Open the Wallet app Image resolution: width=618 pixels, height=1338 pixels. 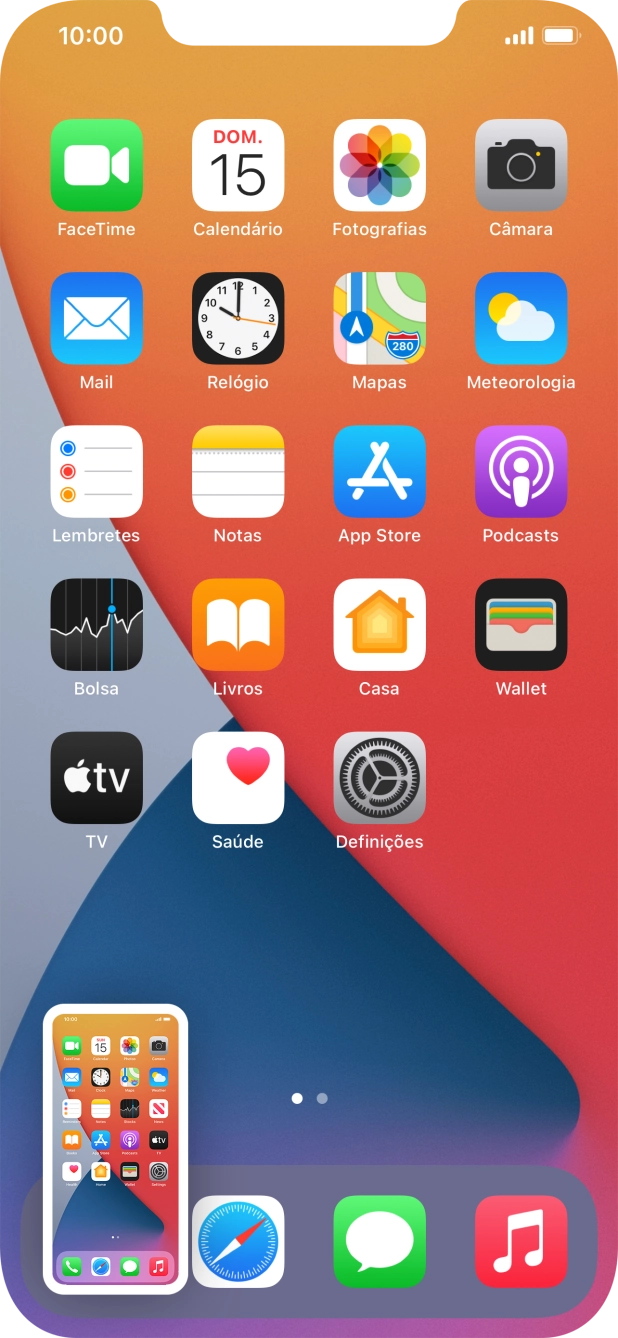click(521, 624)
